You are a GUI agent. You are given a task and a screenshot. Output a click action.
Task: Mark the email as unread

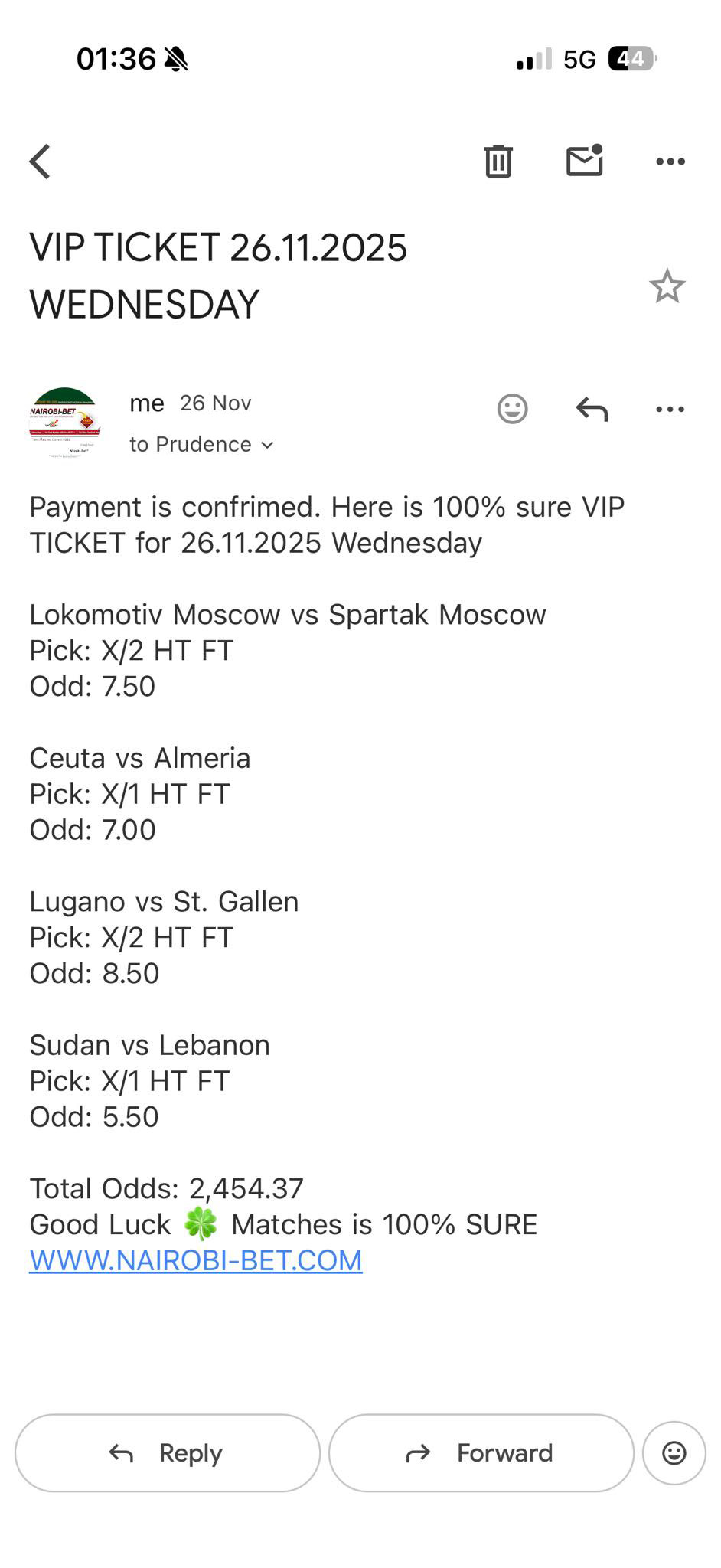click(584, 161)
